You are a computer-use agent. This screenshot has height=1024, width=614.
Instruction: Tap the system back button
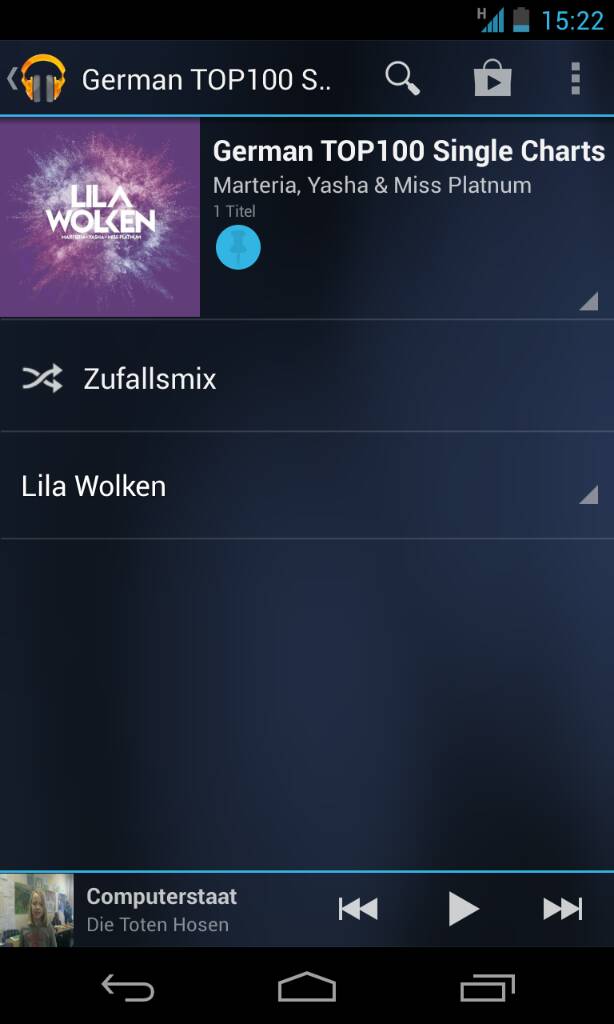(128, 987)
